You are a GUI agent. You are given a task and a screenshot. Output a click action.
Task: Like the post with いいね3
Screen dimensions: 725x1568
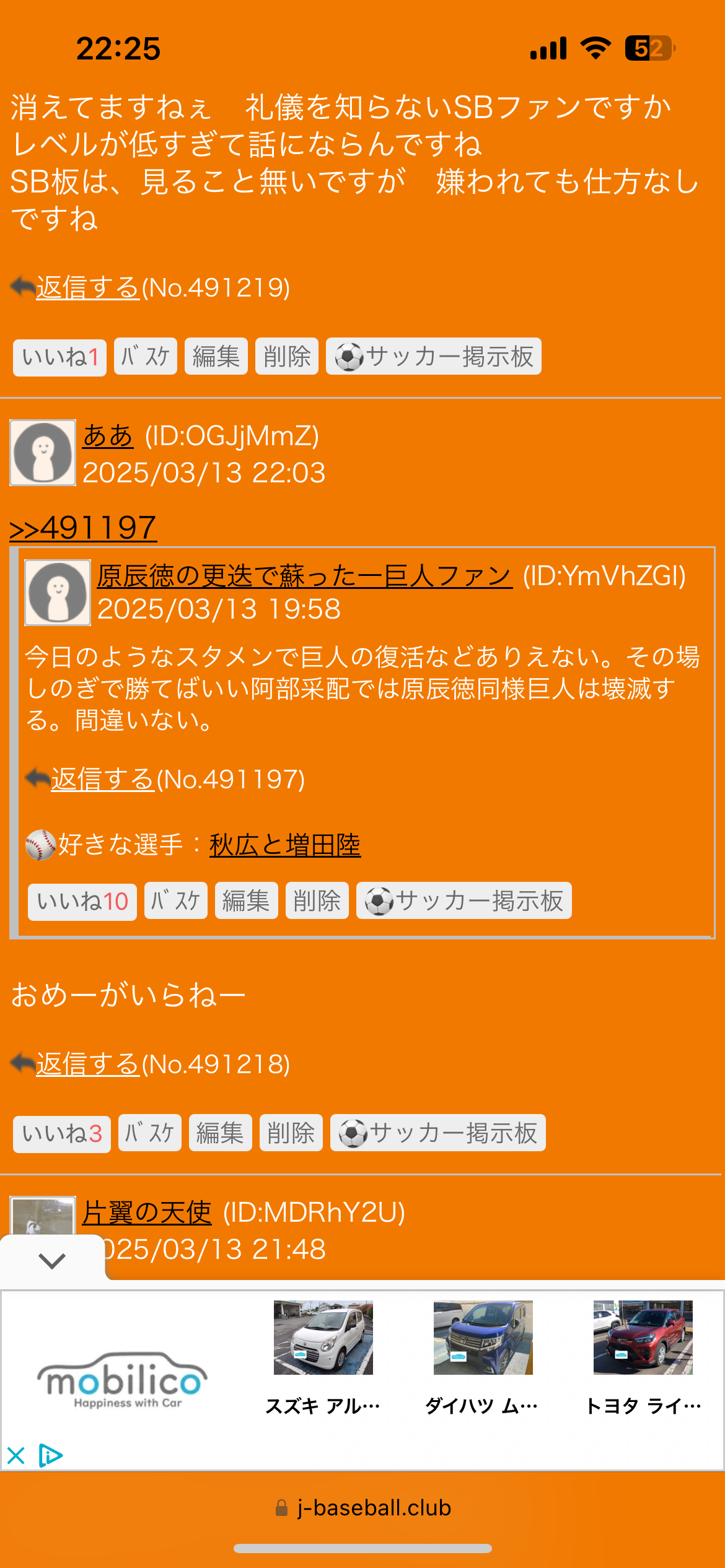coord(61,1134)
